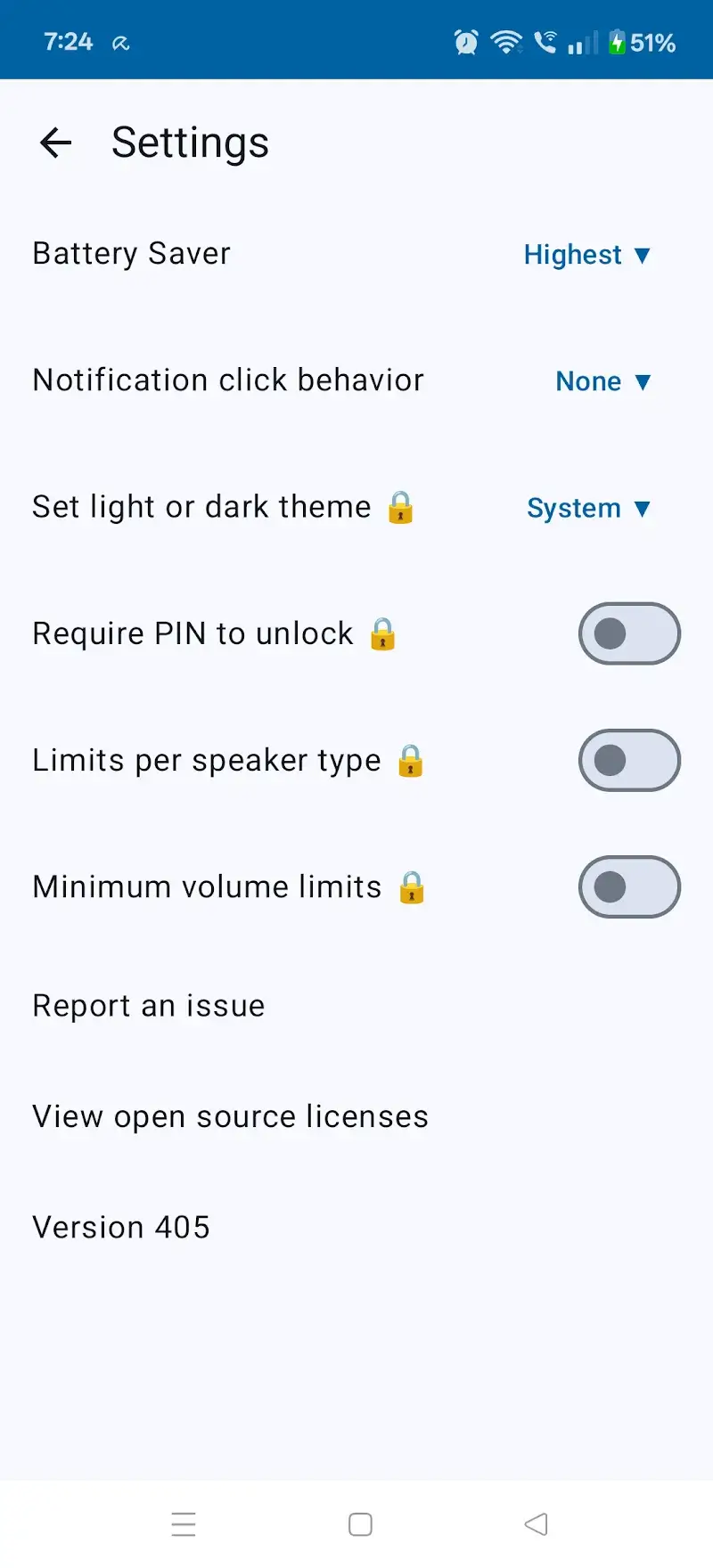713x1568 pixels.
Task: Enable Minimum volume limits
Action: click(x=630, y=886)
